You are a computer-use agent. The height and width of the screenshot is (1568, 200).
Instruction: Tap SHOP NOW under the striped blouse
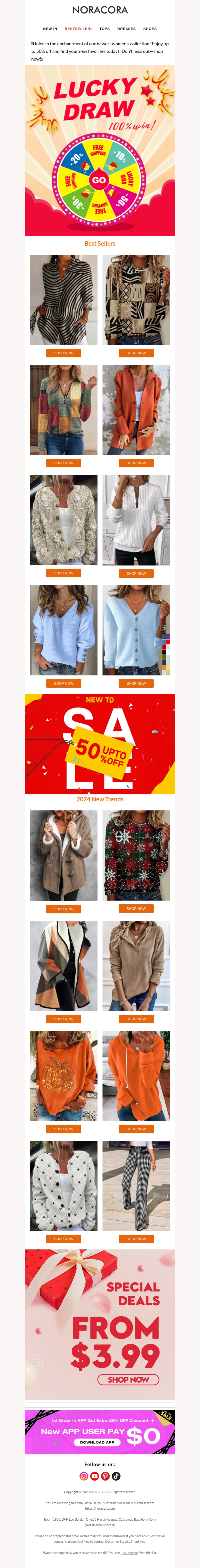point(64,353)
